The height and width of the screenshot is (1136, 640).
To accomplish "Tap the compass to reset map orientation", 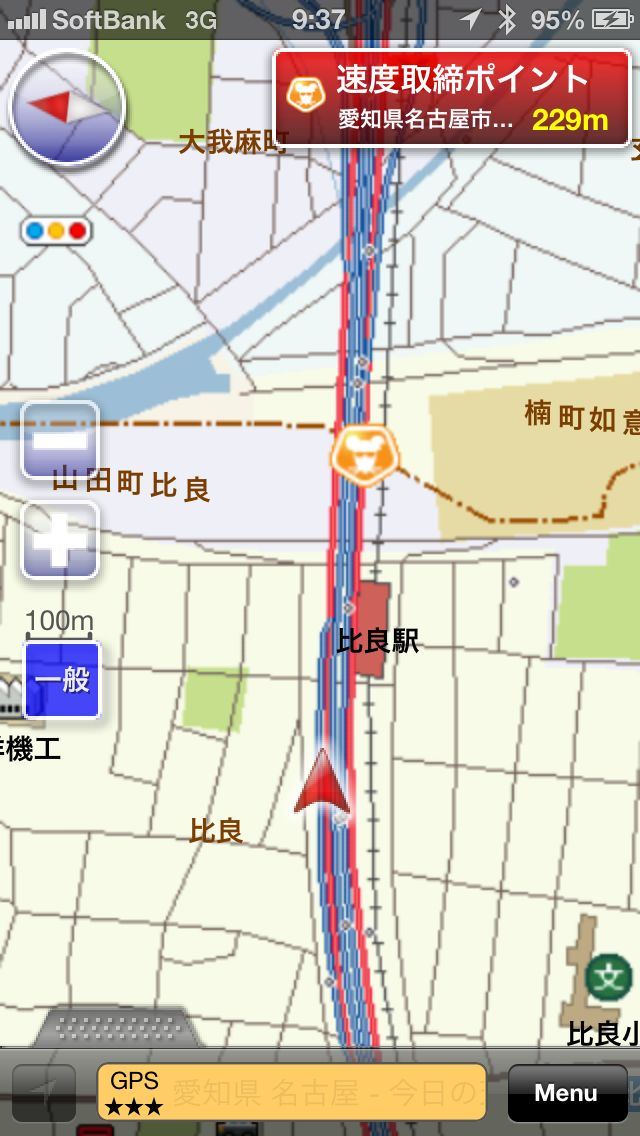I will pos(67,108).
